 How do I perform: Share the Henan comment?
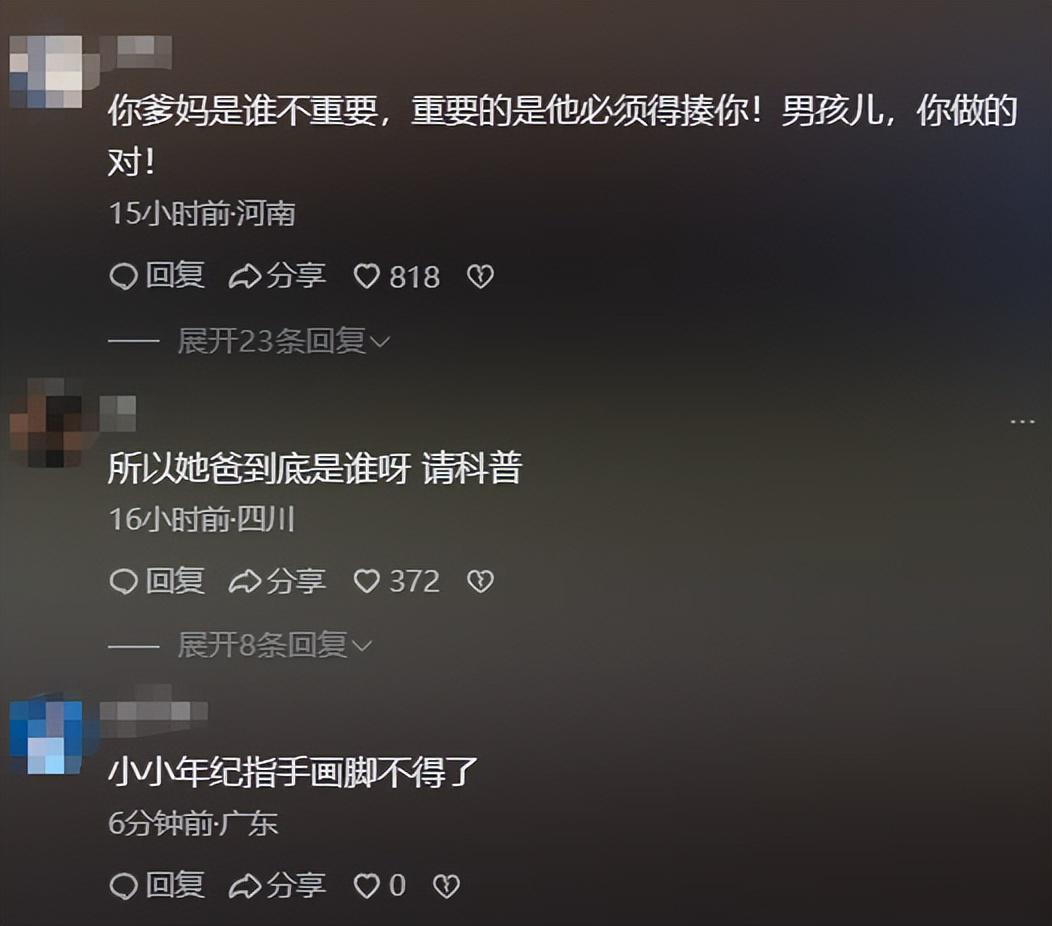click(277, 276)
